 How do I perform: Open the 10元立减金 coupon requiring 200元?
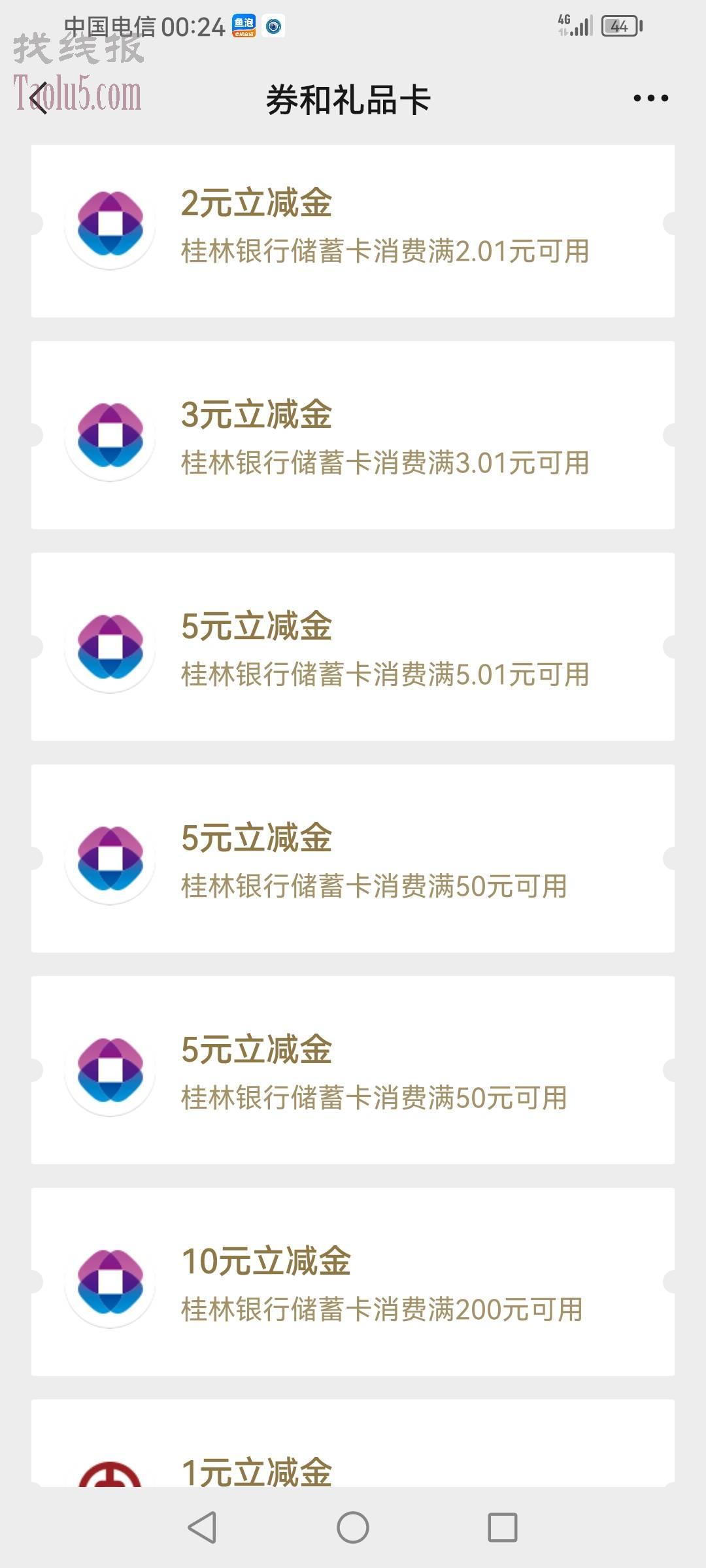(x=353, y=1282)
